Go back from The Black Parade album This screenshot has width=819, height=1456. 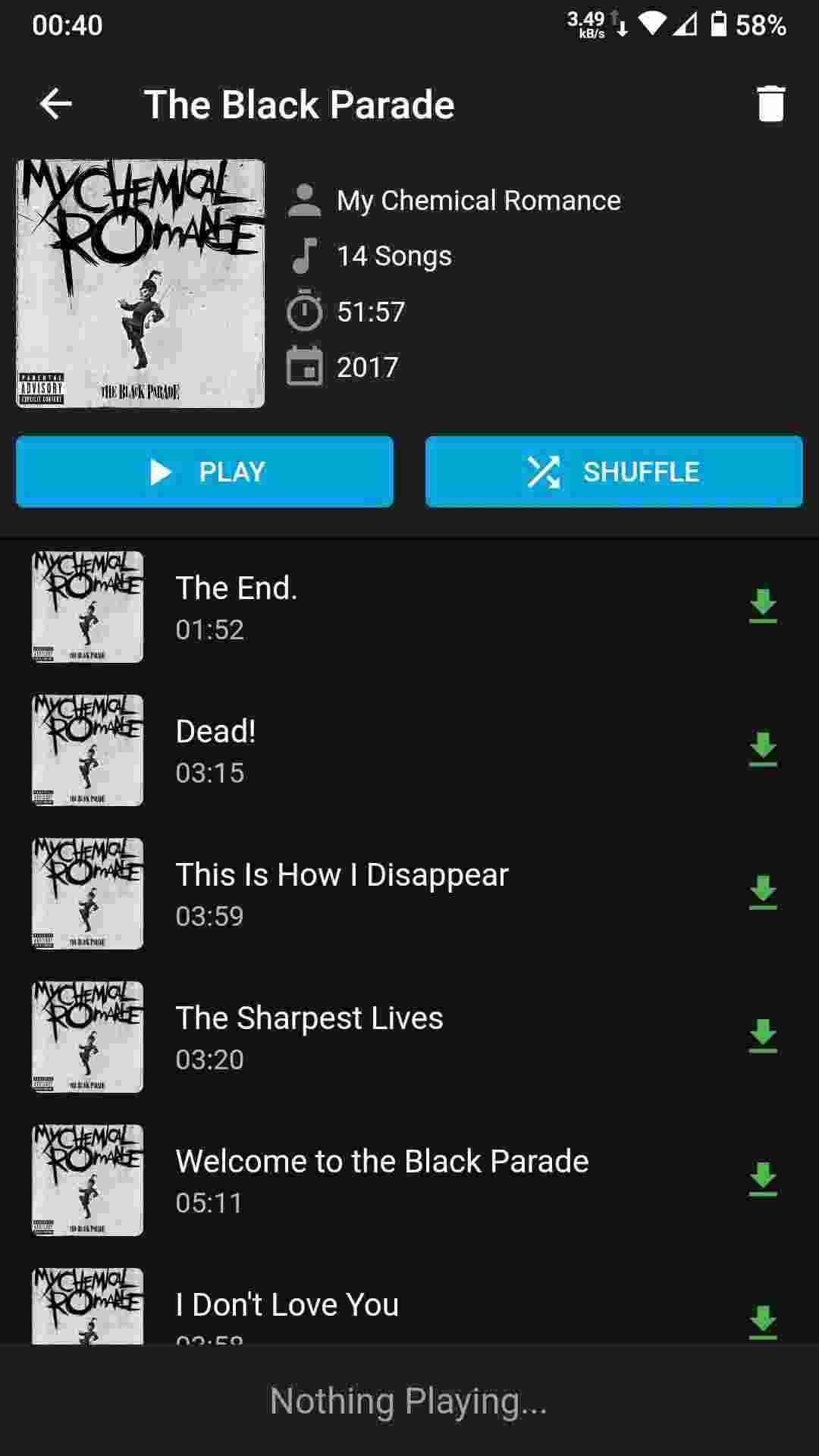[55, 104]
